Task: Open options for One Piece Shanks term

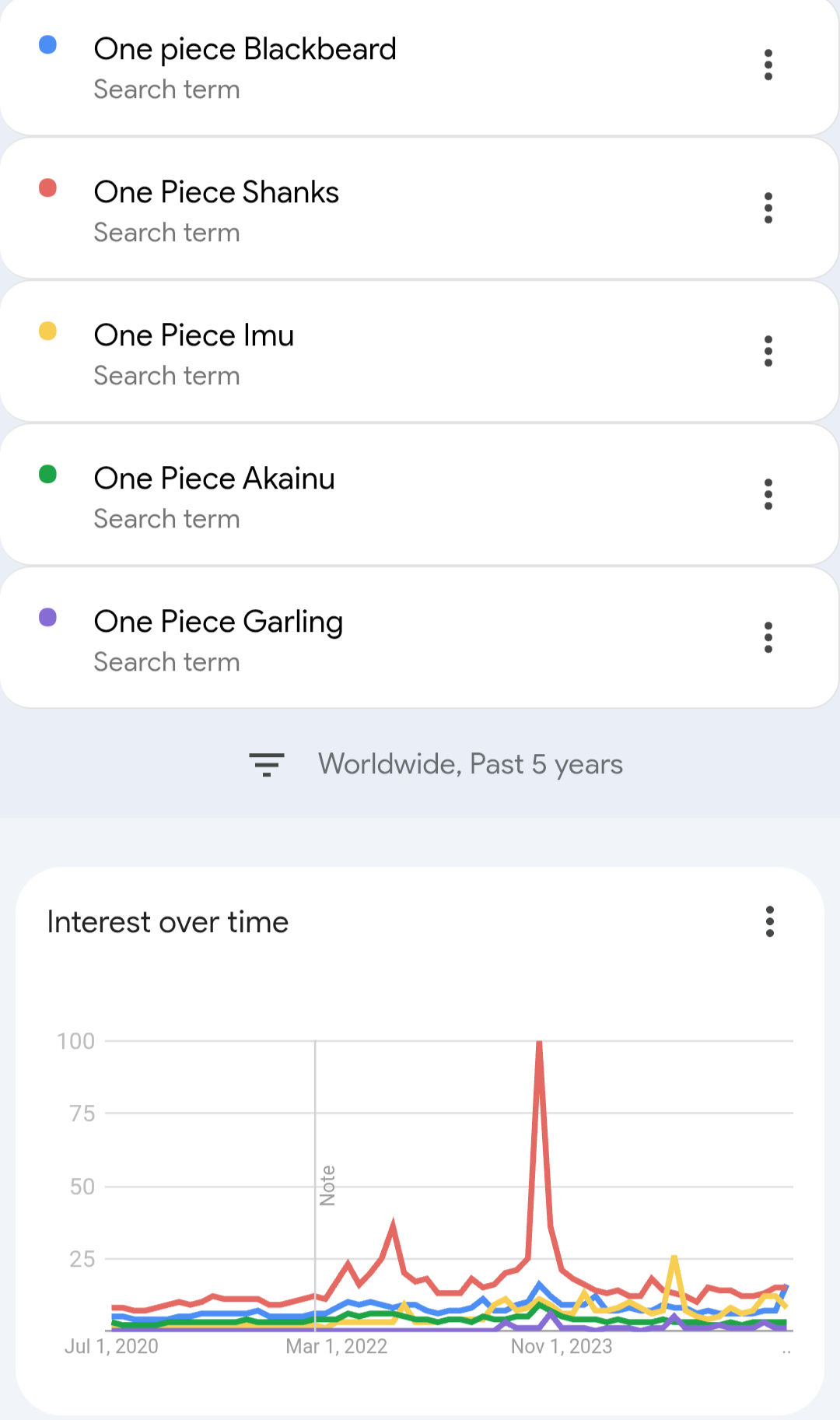Action: click(x=768, y=208)
